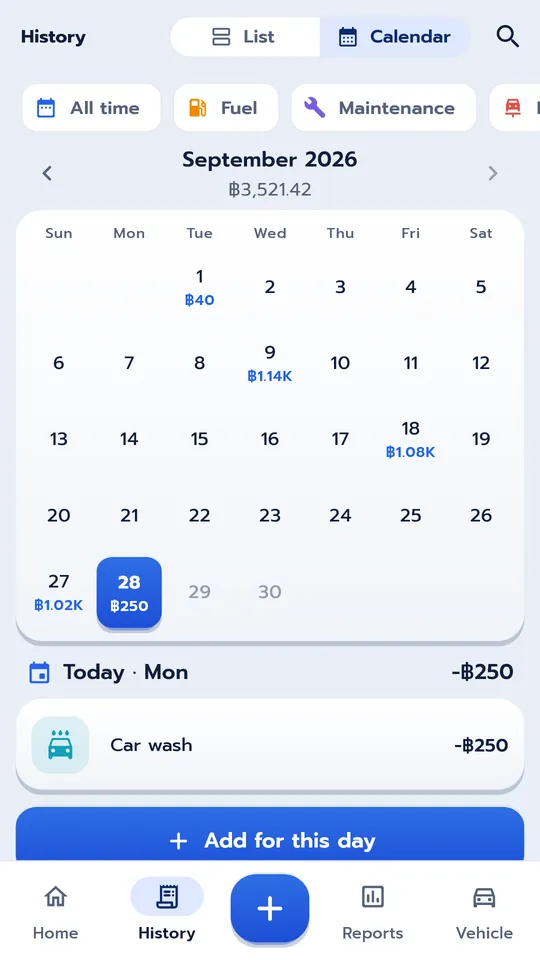Switch to the Vehicle tab
Viewport: 540px width, 960px height.
[484, 911]
